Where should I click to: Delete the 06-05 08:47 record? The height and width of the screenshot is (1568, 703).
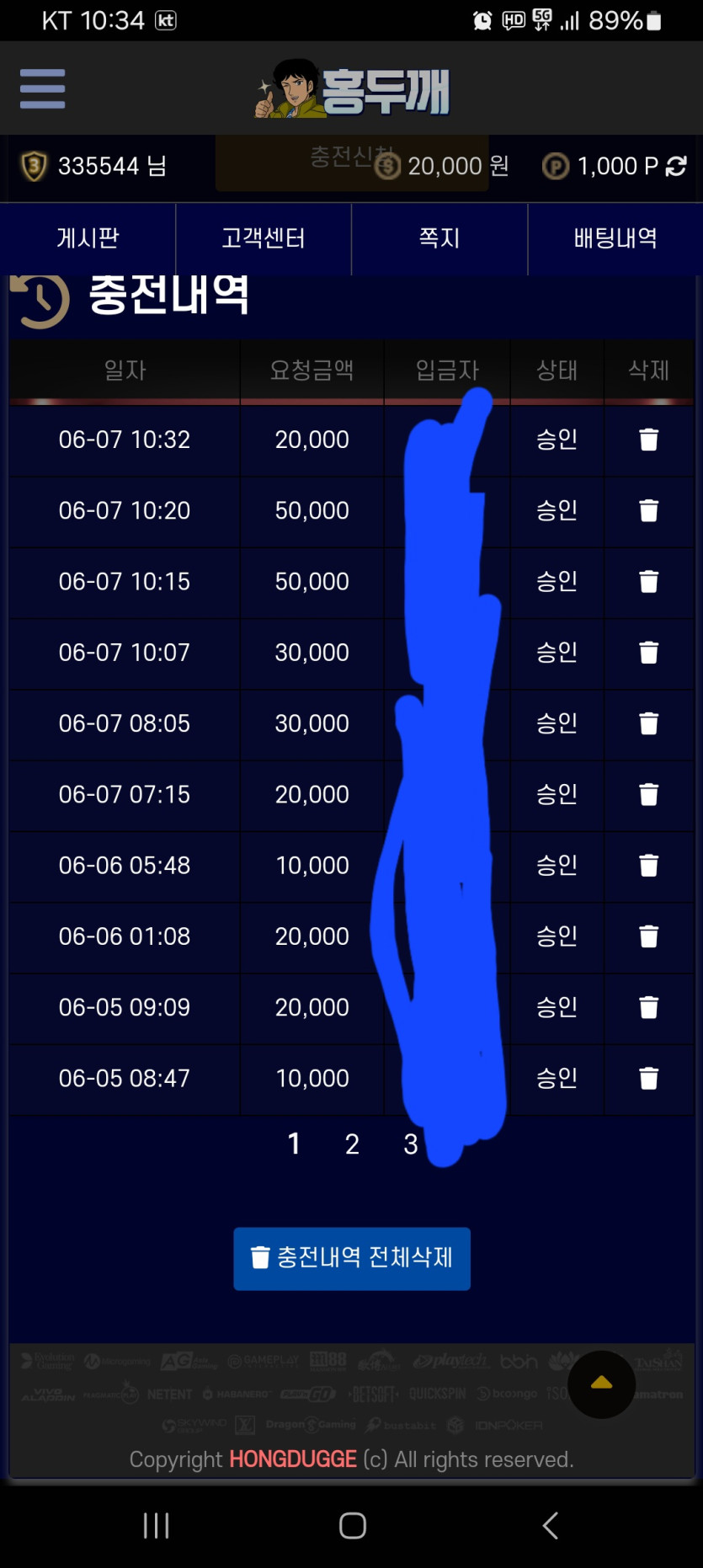tap(648, 1078)
